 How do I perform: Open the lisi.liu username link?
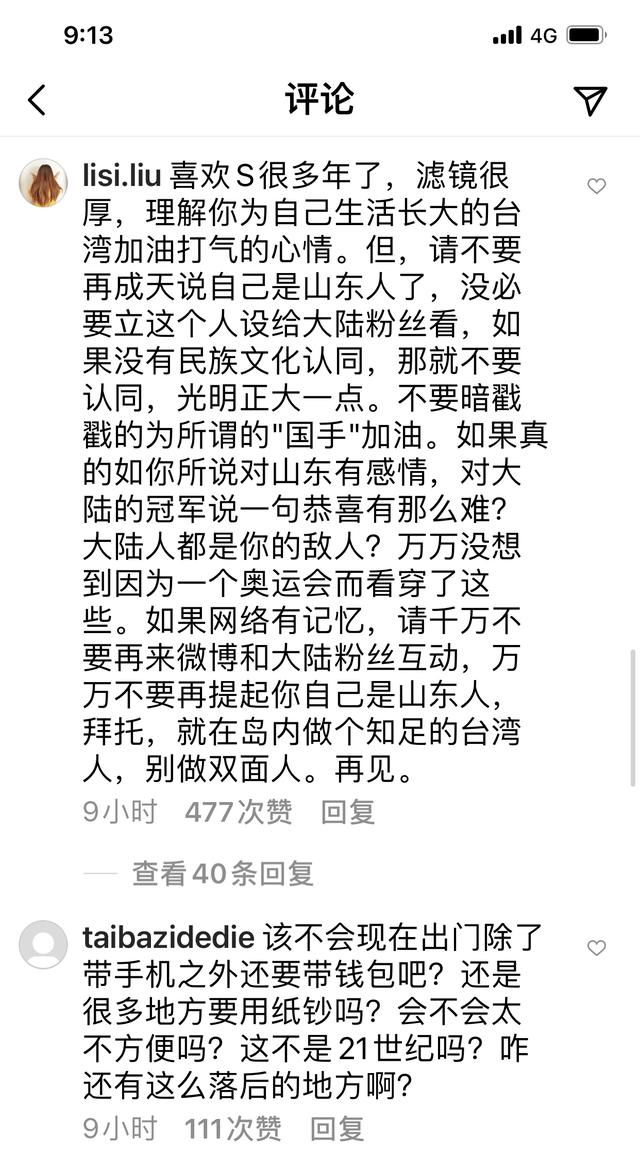122,176
